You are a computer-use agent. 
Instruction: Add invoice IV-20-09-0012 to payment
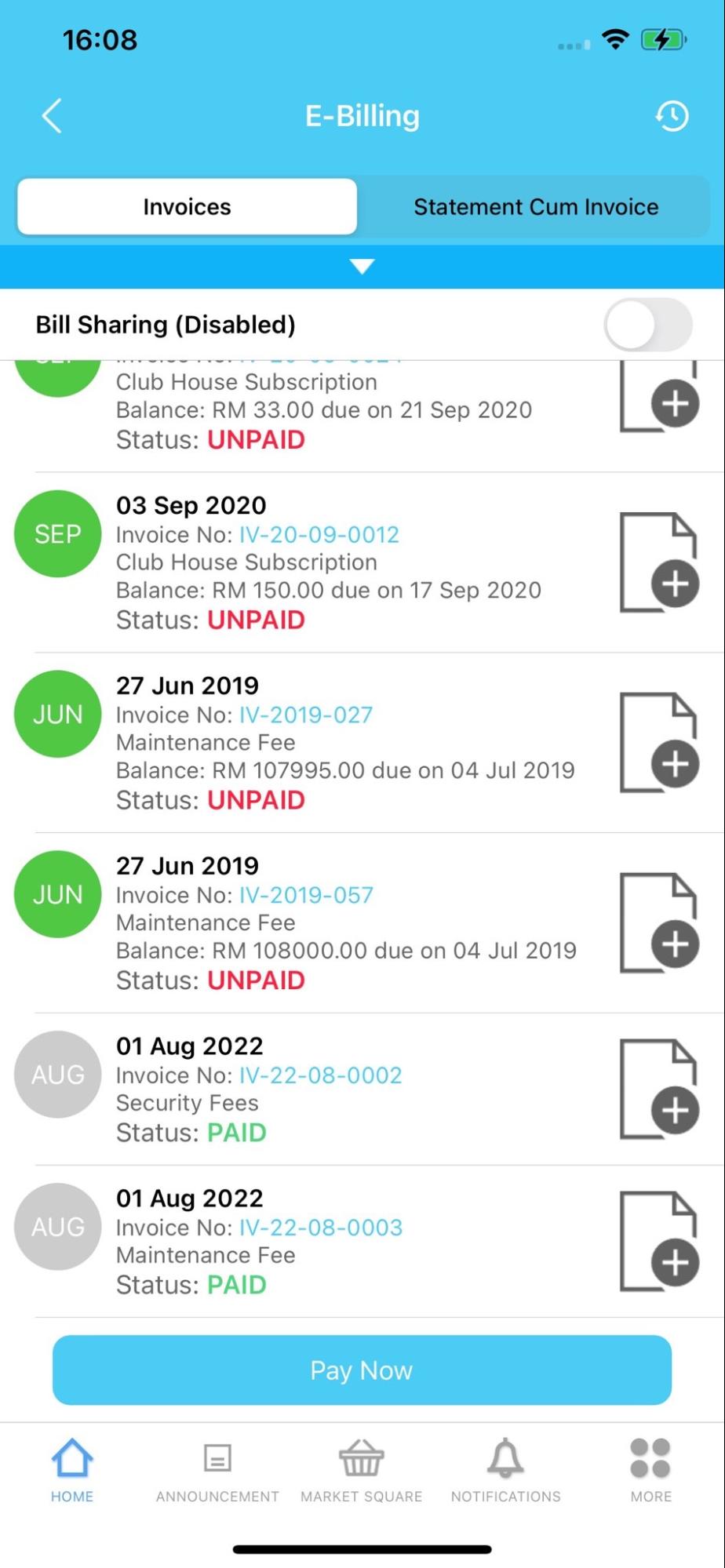pyautogui.click(x=659, y=562)
